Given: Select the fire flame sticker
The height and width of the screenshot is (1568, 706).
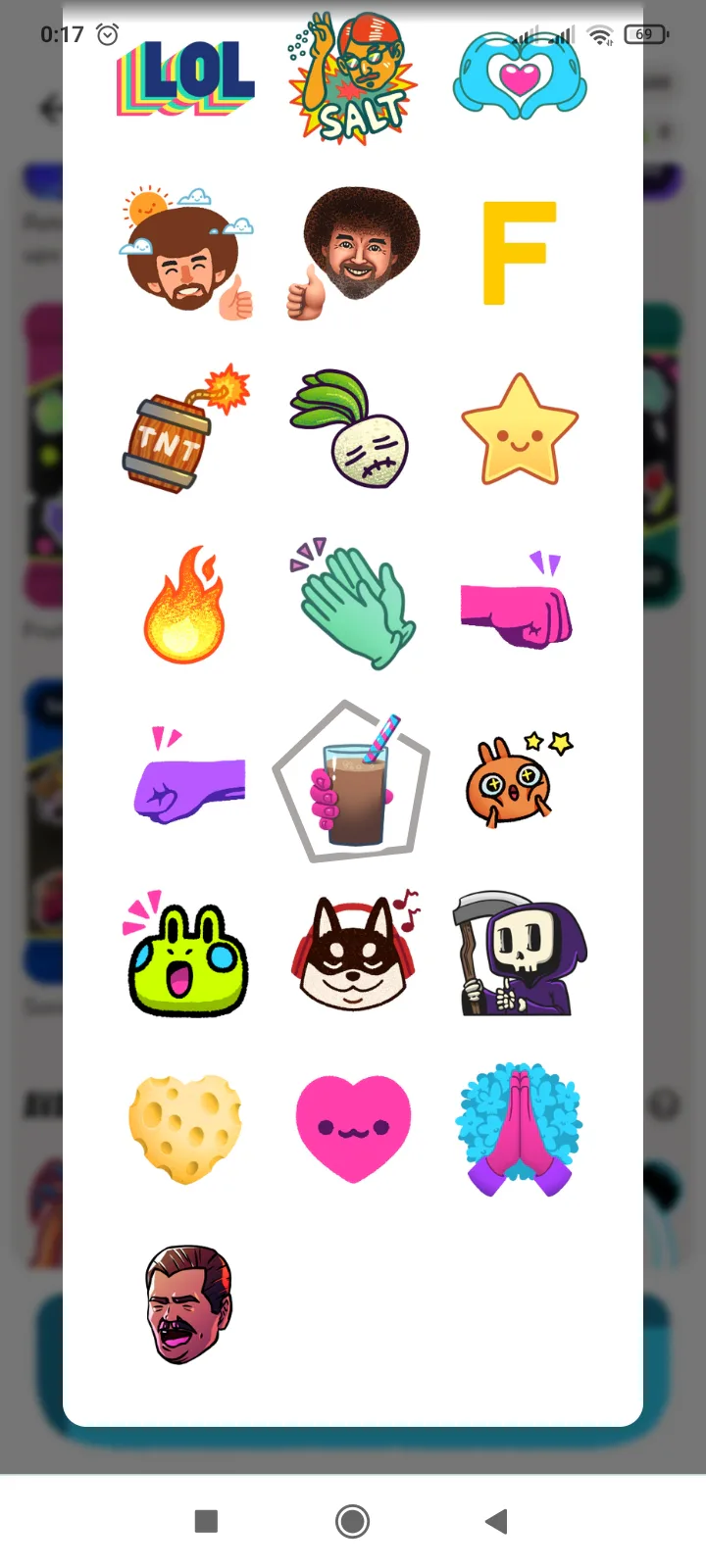Looking at the screenshot, I should coord(185,606).
